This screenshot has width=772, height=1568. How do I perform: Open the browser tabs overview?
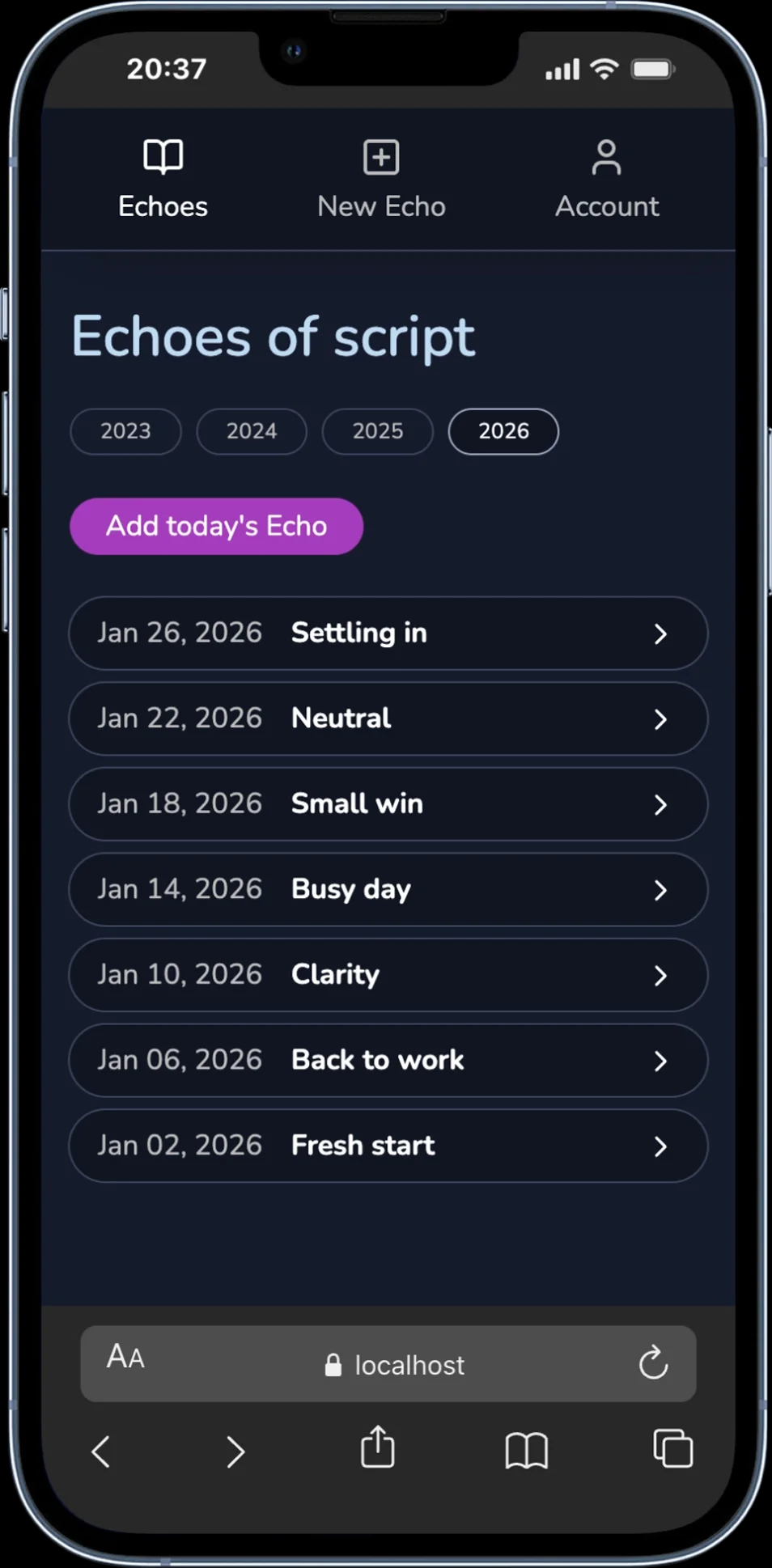coord(672,1449)
